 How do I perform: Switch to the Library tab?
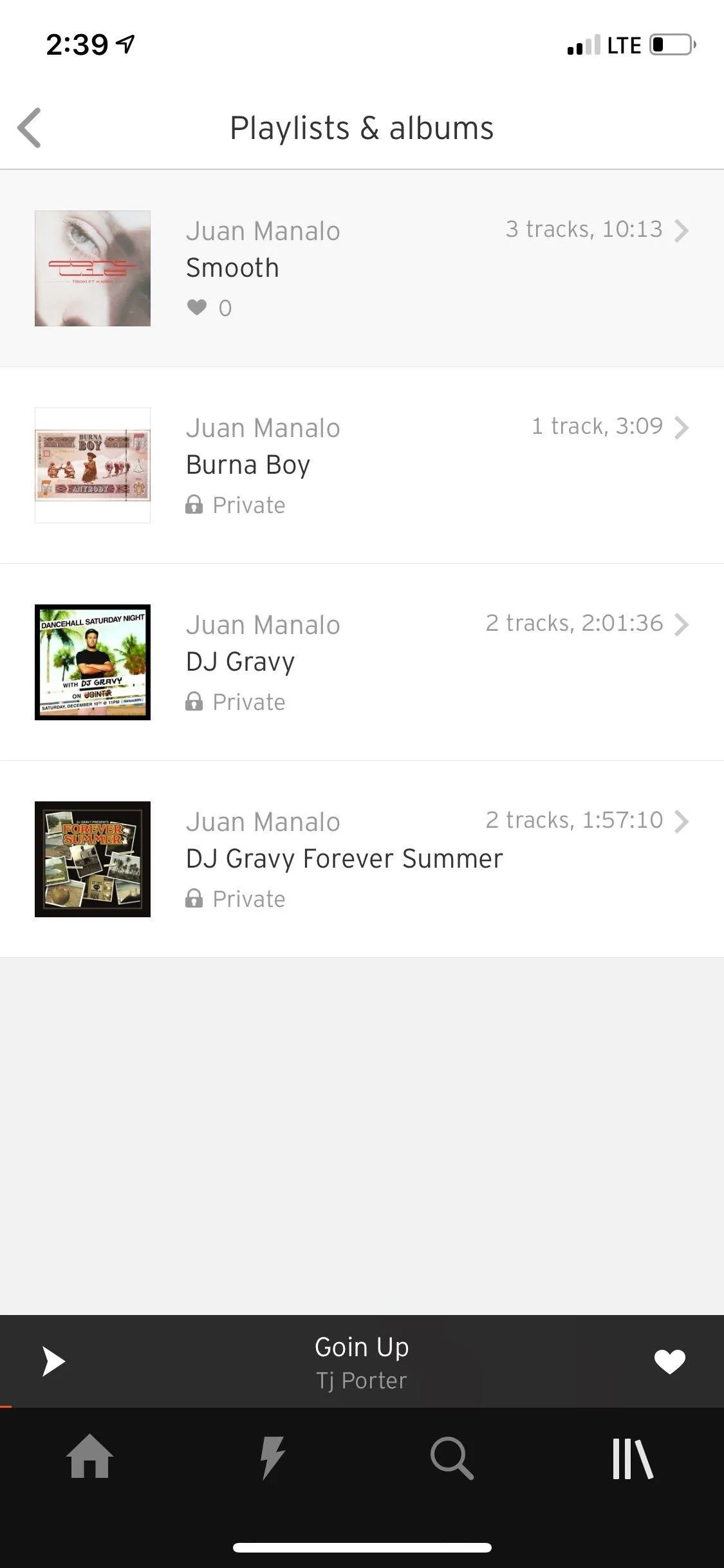coord(633,1457)
